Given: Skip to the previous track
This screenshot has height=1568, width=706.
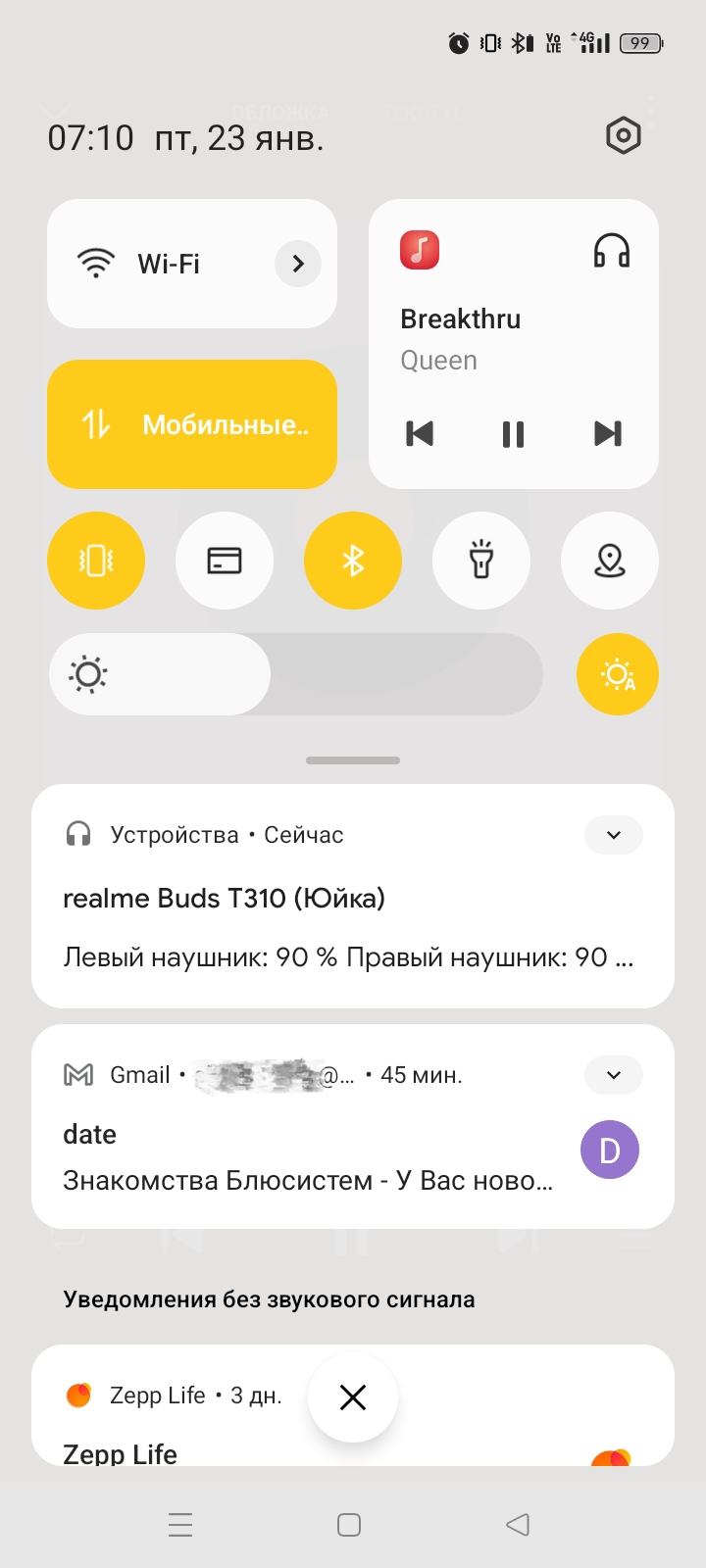Looking at the screenshot, I should tap(420, 433).
